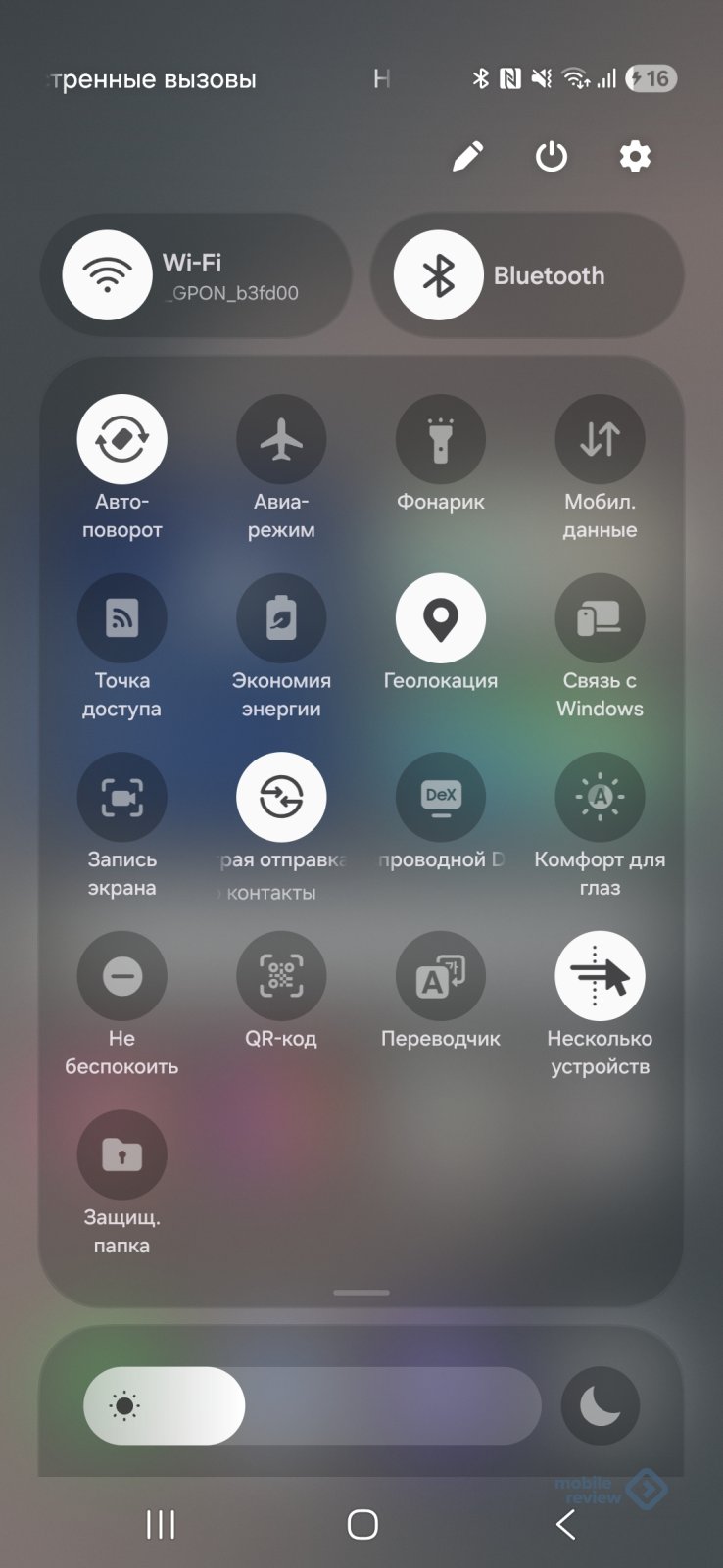Toggle the Wi-Fi tile
The image size is (723, 1568).
tap(108, 275)
